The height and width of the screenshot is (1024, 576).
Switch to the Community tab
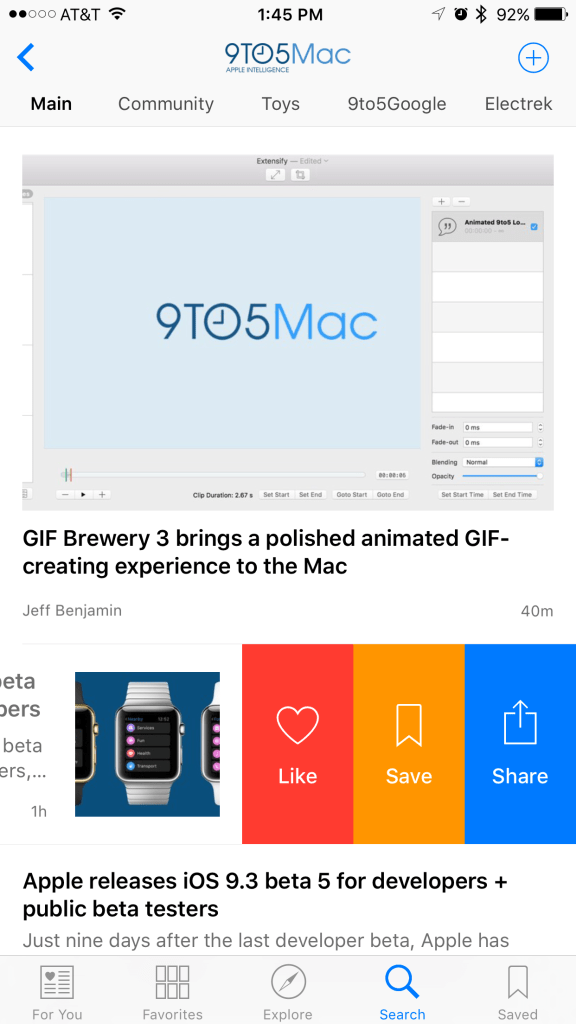click(166, 104)
